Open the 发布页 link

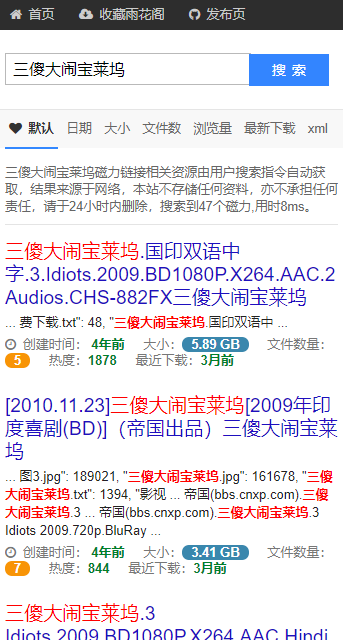tap(217, 15)
